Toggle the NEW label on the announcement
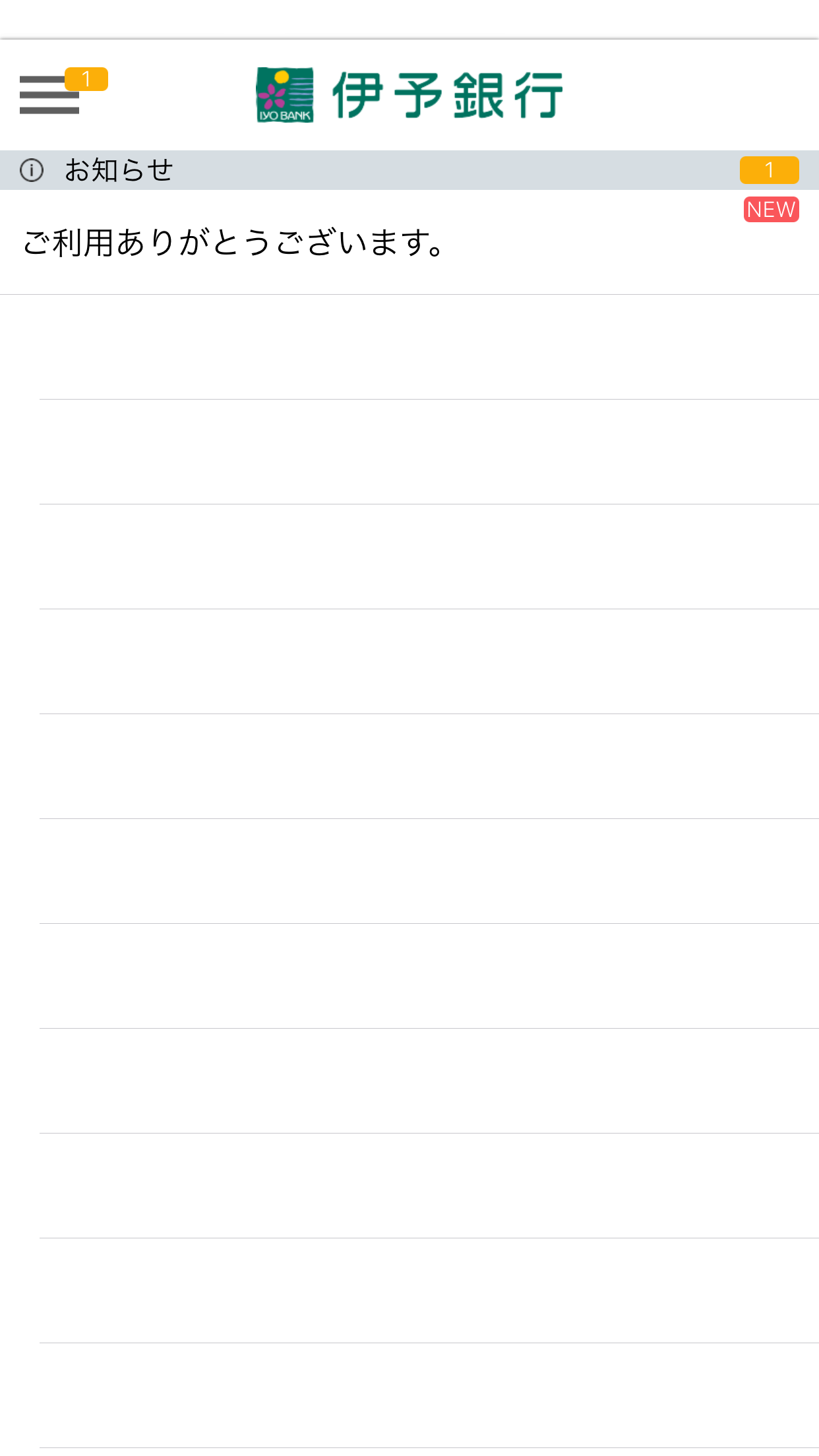The image size is (819, 1456). (x=770, y=210)
